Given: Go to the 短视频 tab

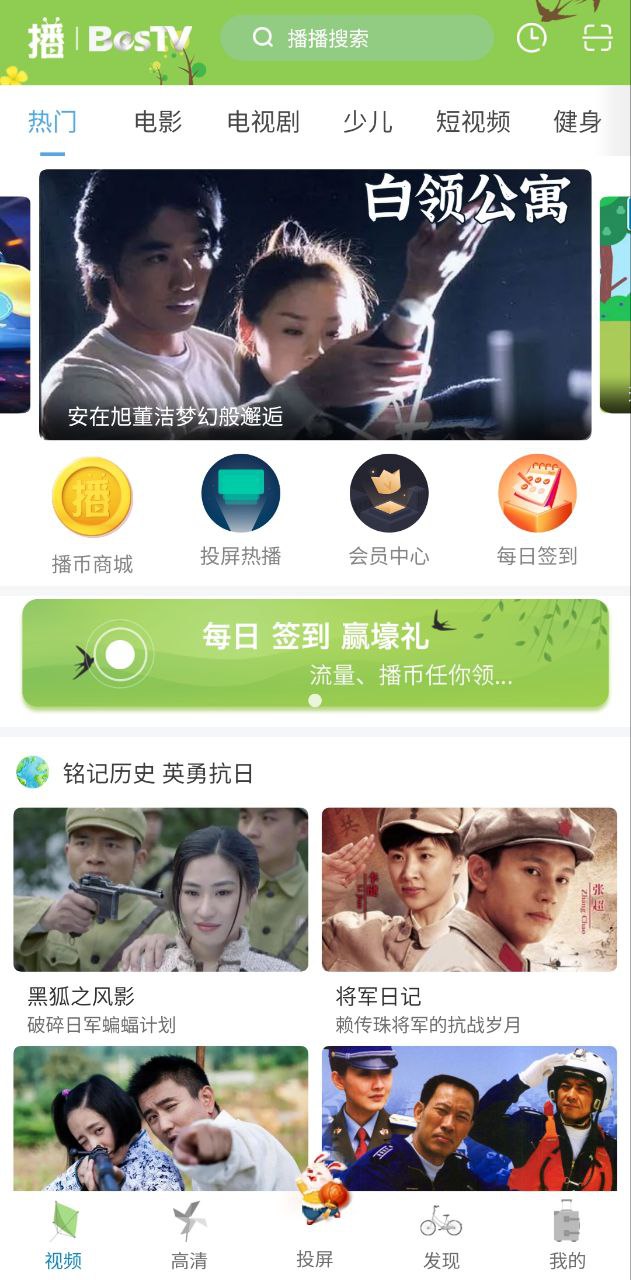Looking at the screenshot, I should tap(473, 122).
